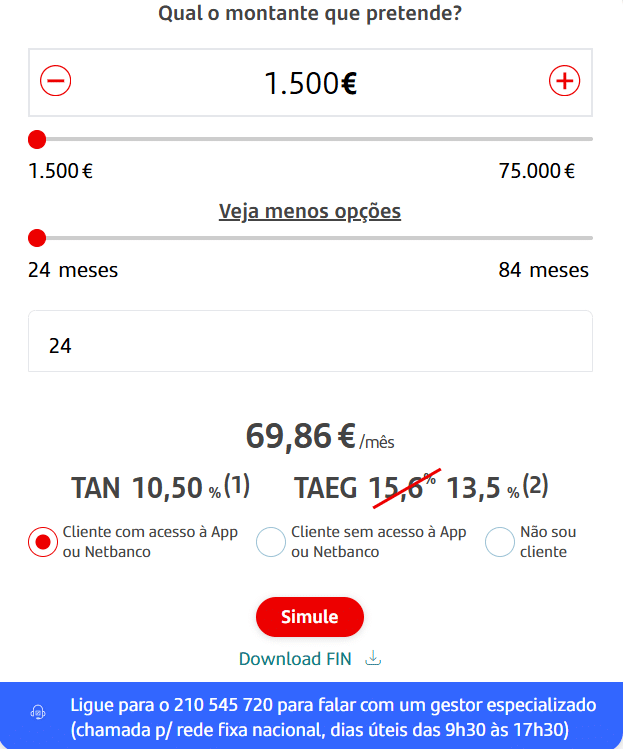Tap the 1.500€ amount field

pyautogui.click(x=310, y=83)
